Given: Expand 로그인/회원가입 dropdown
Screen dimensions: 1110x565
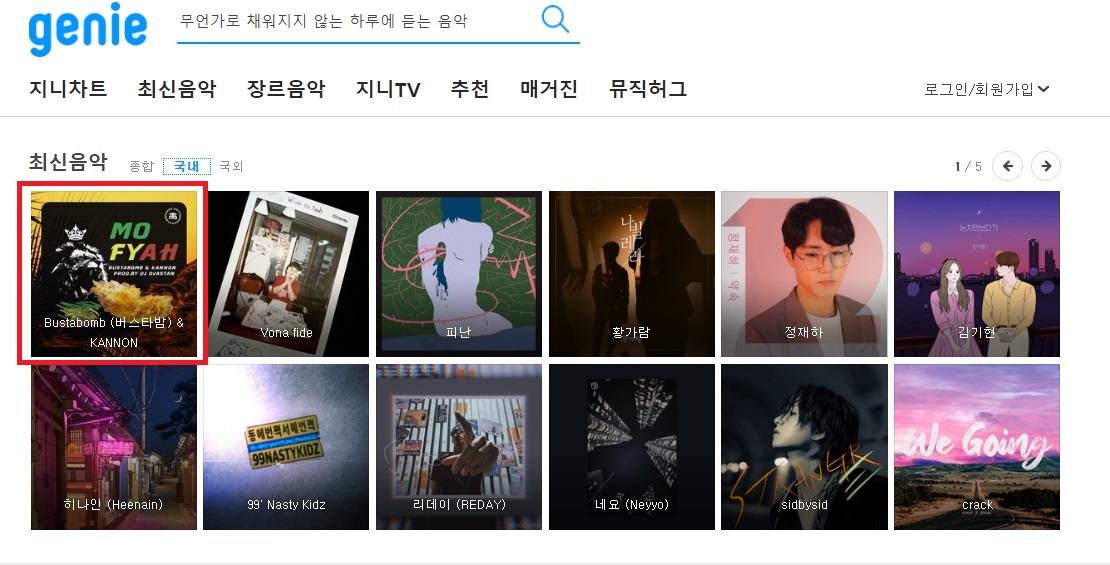Looking at the screenshot, I should (x=986, y=89).
